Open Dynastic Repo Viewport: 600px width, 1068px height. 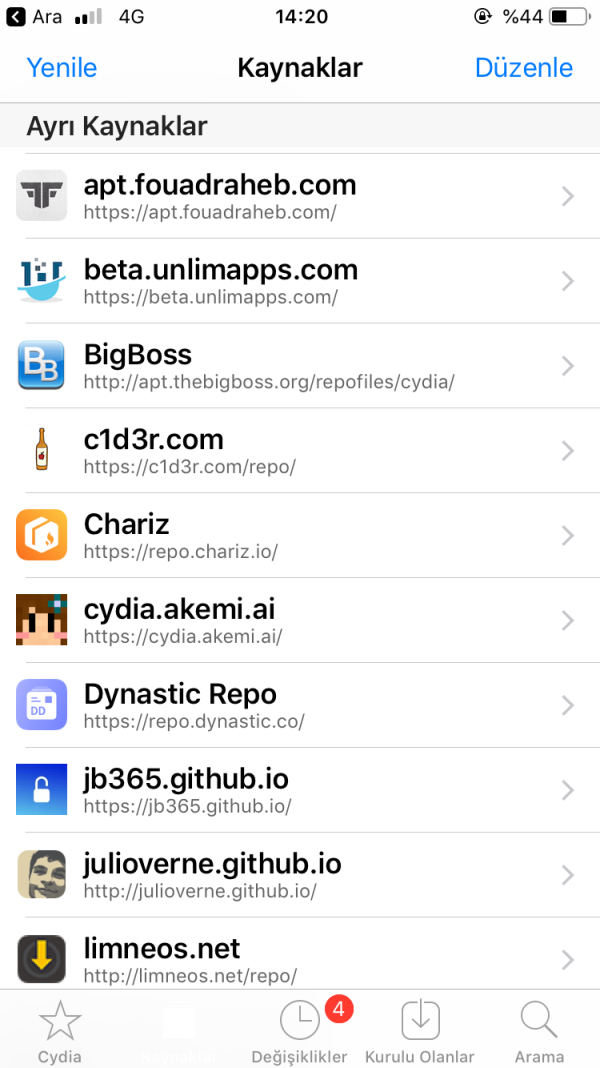click(x=300, y=706)
